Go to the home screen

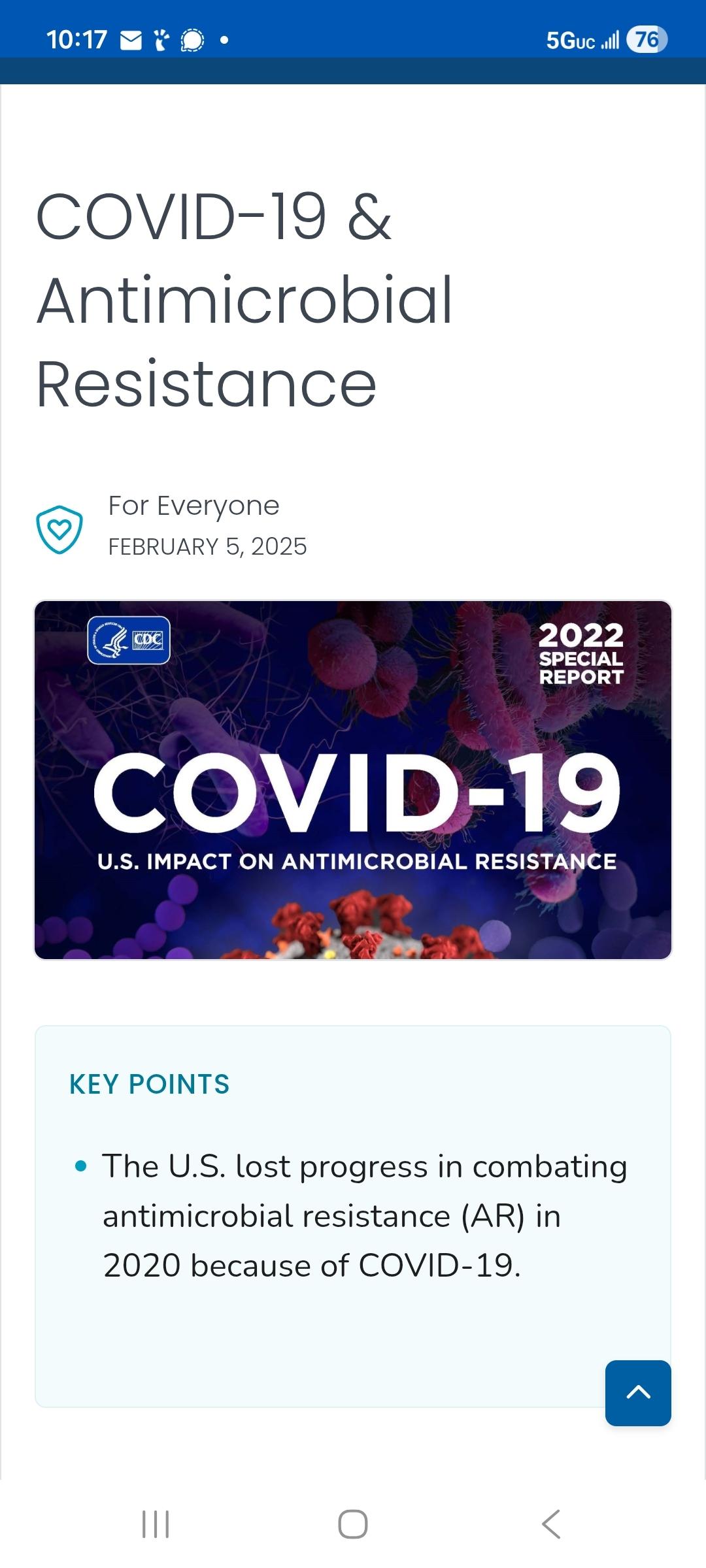click(353, 1524)
